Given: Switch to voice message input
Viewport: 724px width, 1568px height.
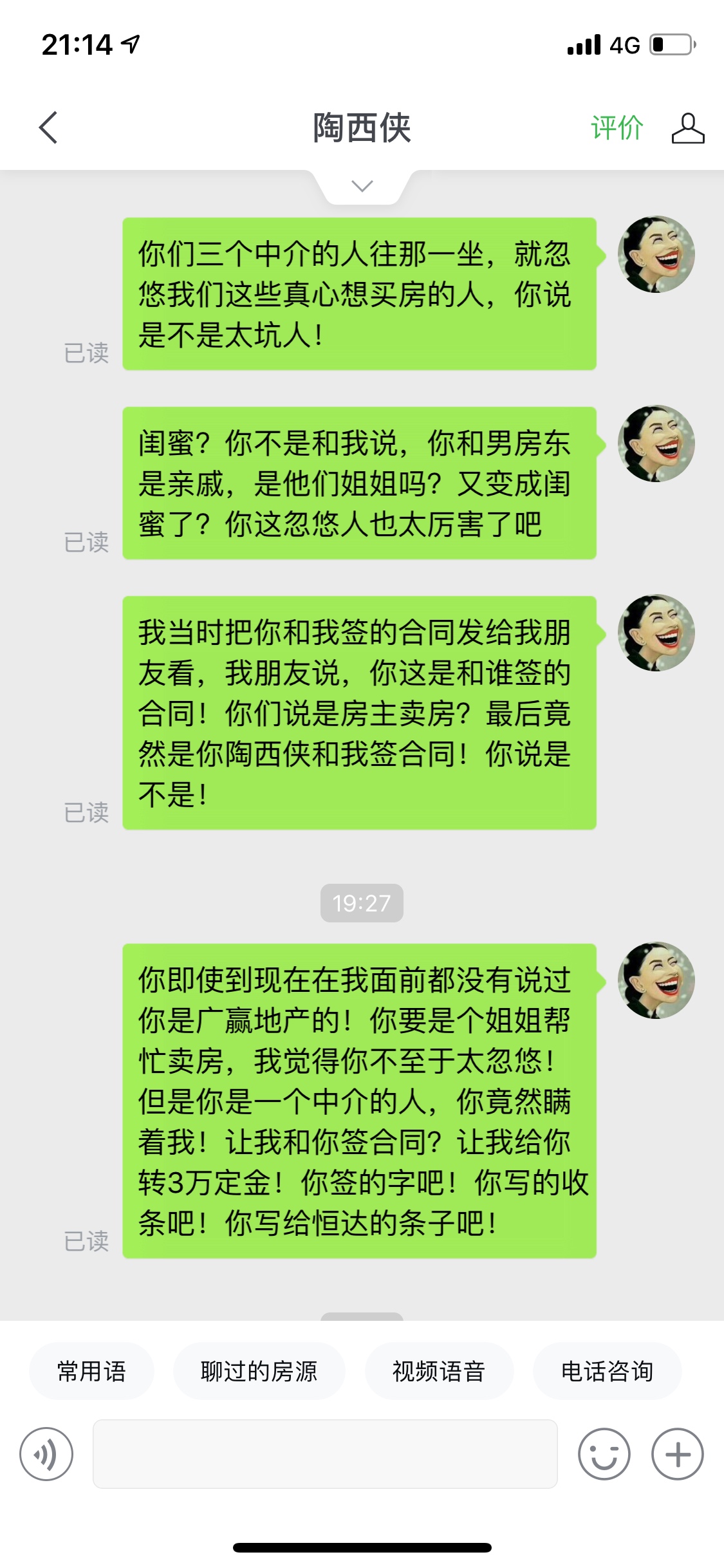Looking at the screenshot, I should [x=46, y=1454].
